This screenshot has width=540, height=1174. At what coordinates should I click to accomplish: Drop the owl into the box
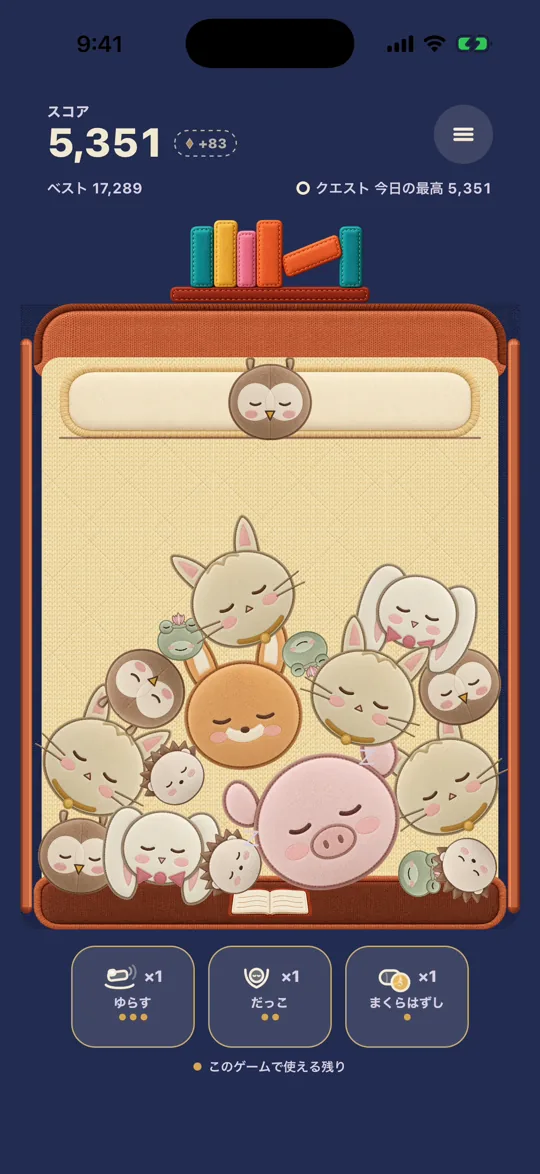[270, 401]
